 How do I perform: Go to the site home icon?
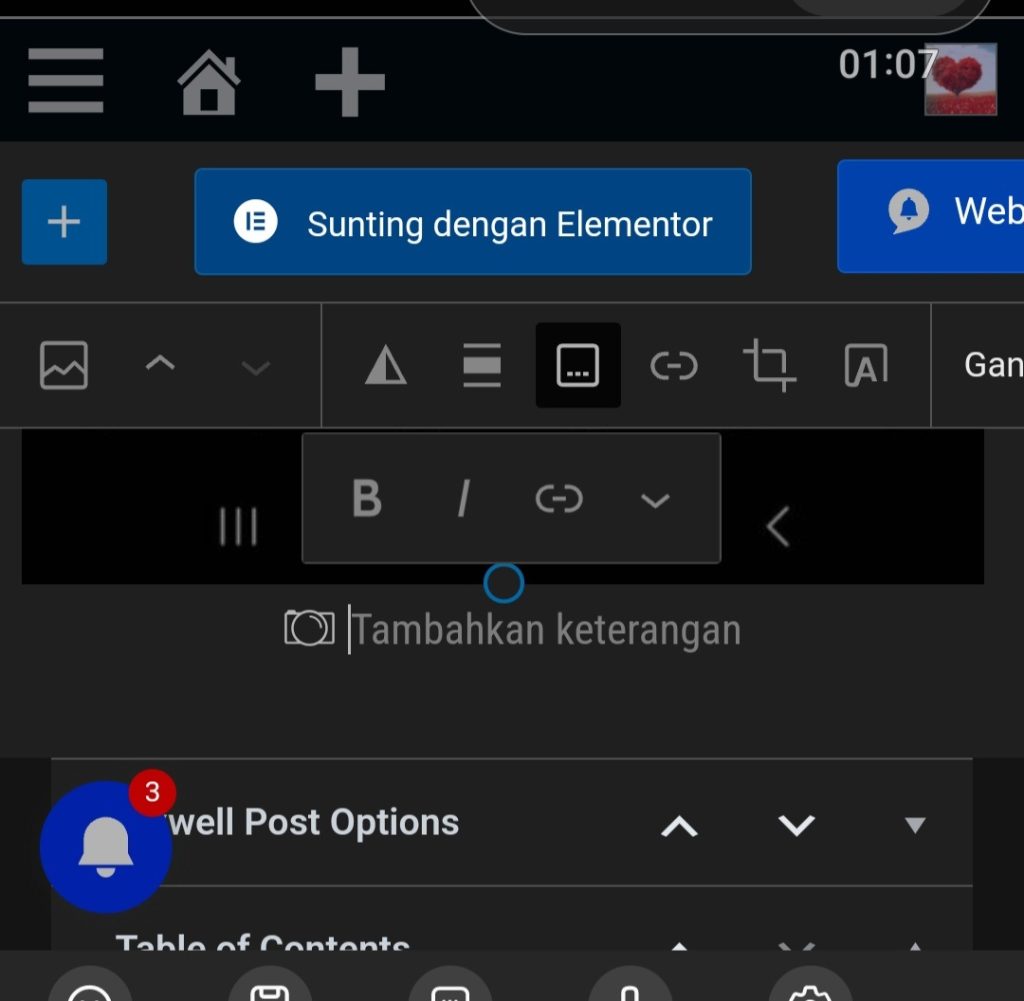[209, 83]
